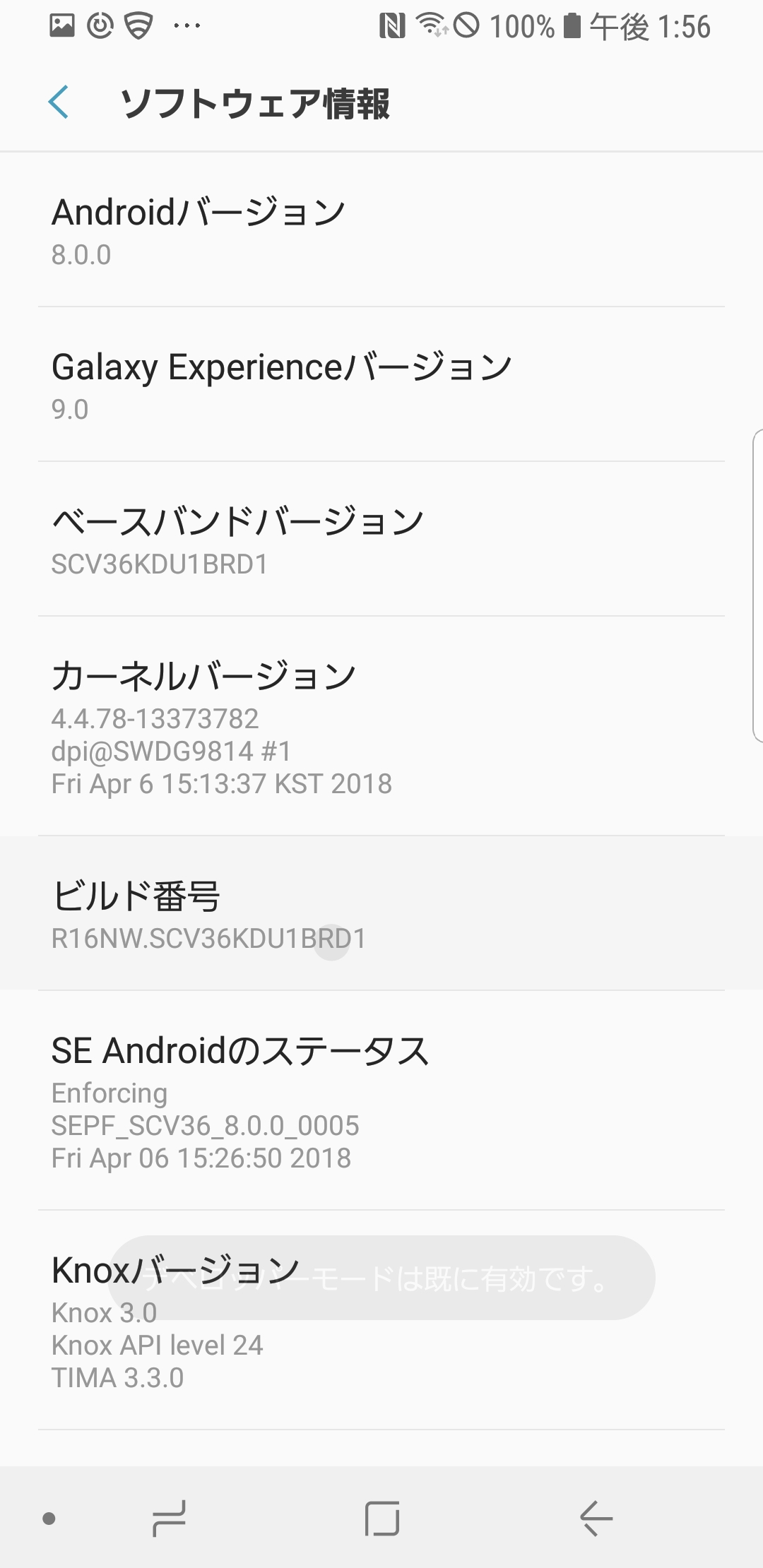The width and height of the screenshot is (763, 1568).
Task: Tap the back arrow beside ソフトウェア情報
Action: coord(60,103)
